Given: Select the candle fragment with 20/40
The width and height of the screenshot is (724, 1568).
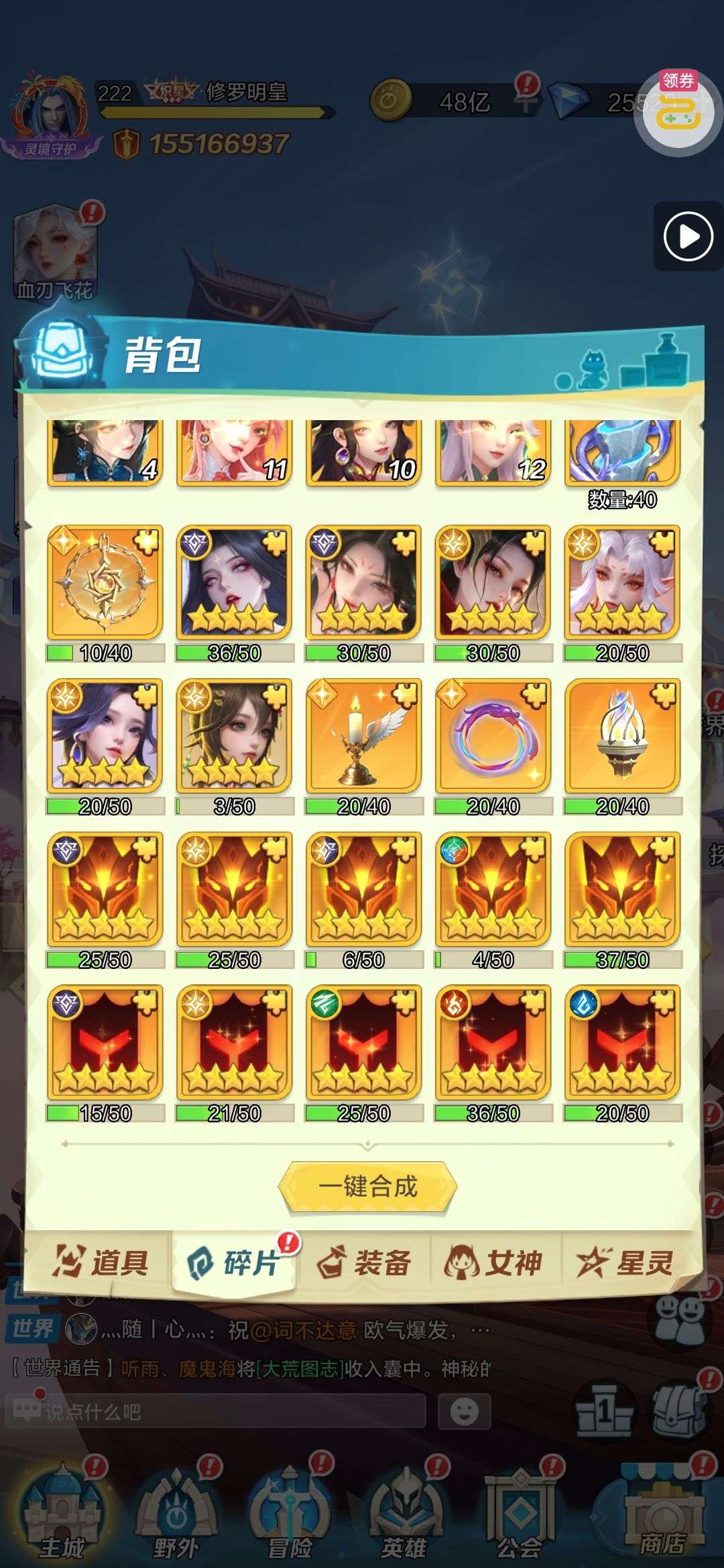Looking at the screenshot, I should [363, 736].
